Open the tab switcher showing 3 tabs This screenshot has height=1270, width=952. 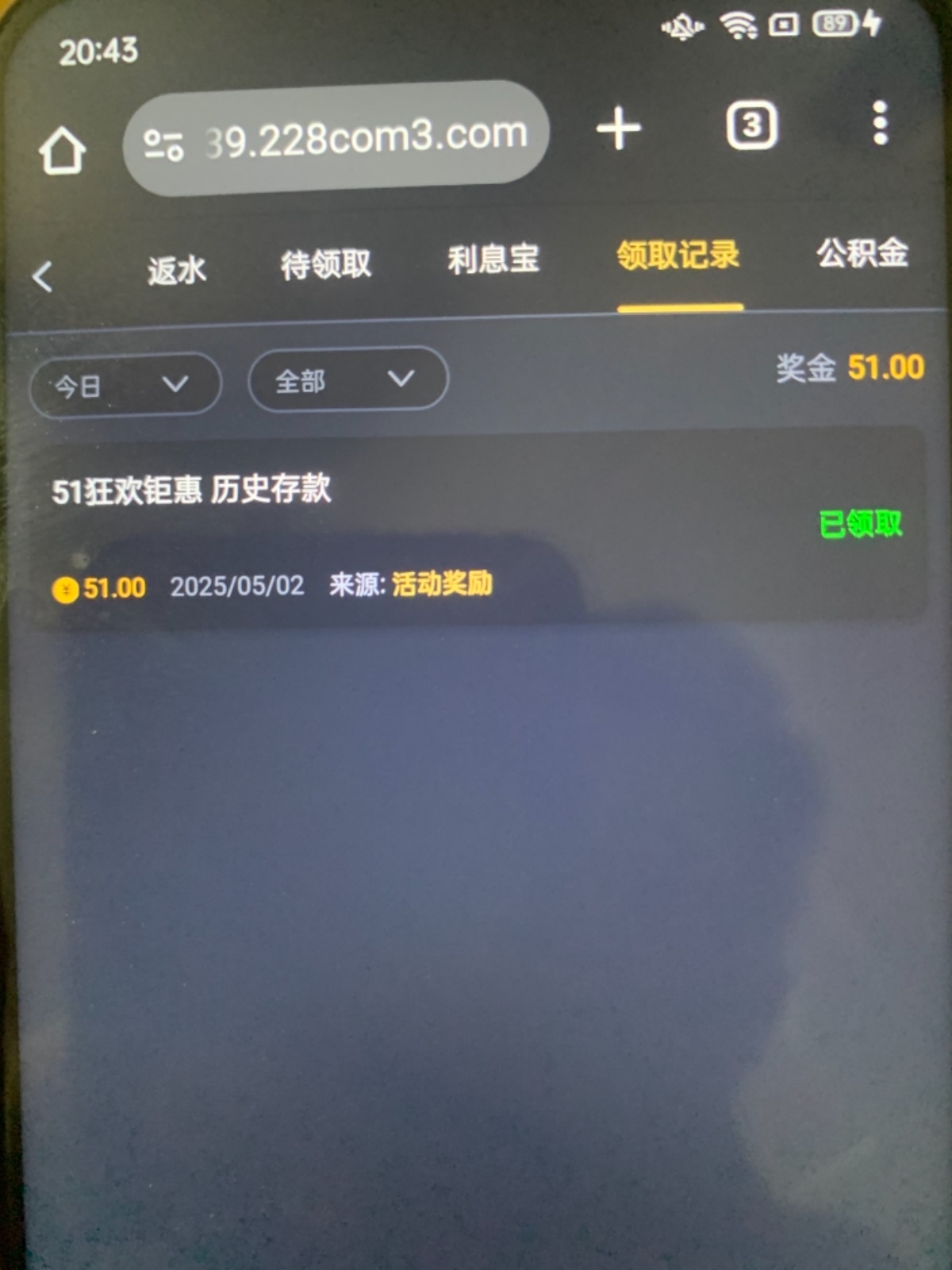pyautogui.click(x=750, y=125)
